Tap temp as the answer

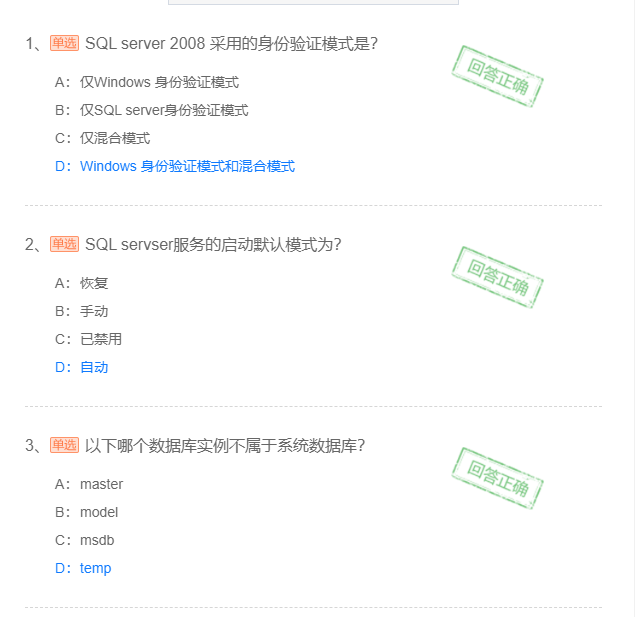pyautogui.click(x=95, y=568)
